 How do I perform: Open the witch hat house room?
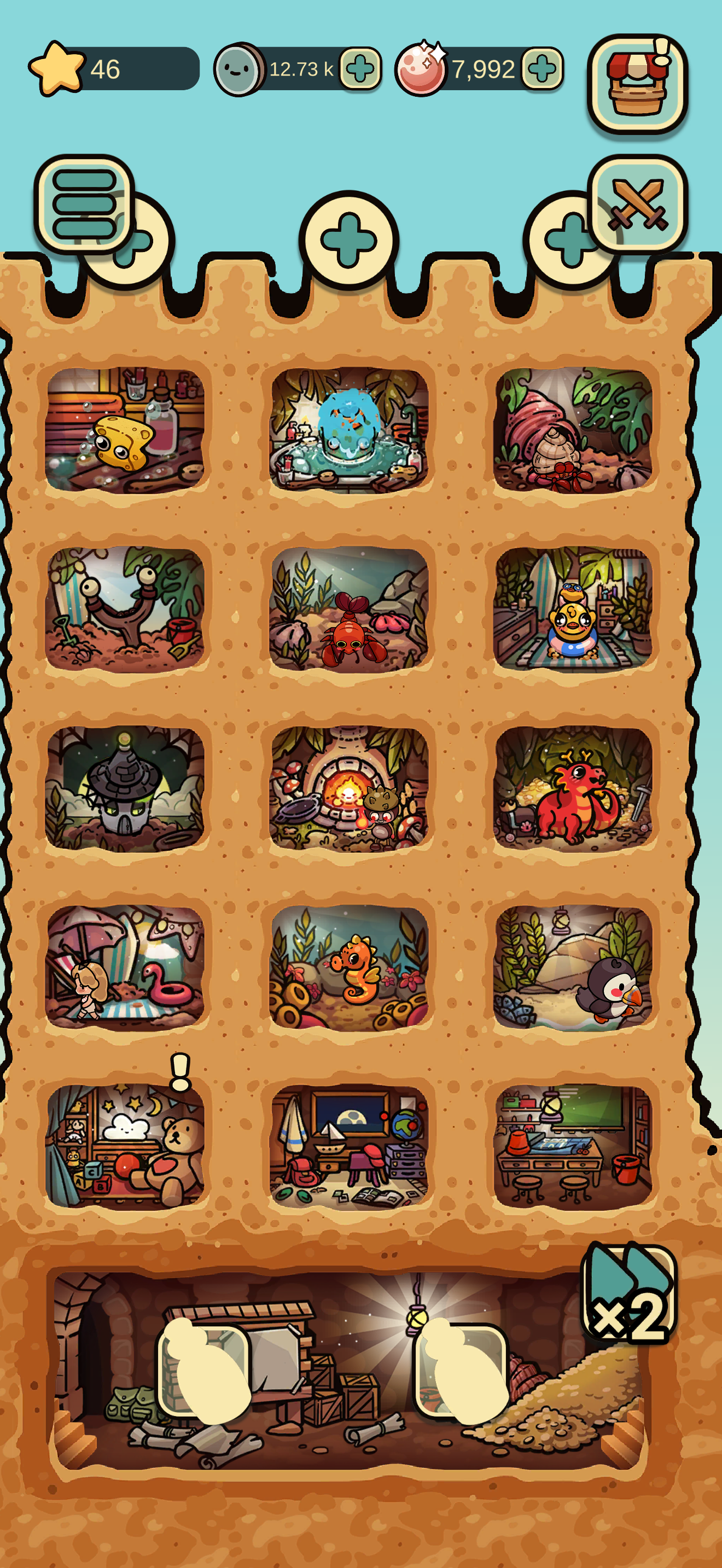(124, 788)
